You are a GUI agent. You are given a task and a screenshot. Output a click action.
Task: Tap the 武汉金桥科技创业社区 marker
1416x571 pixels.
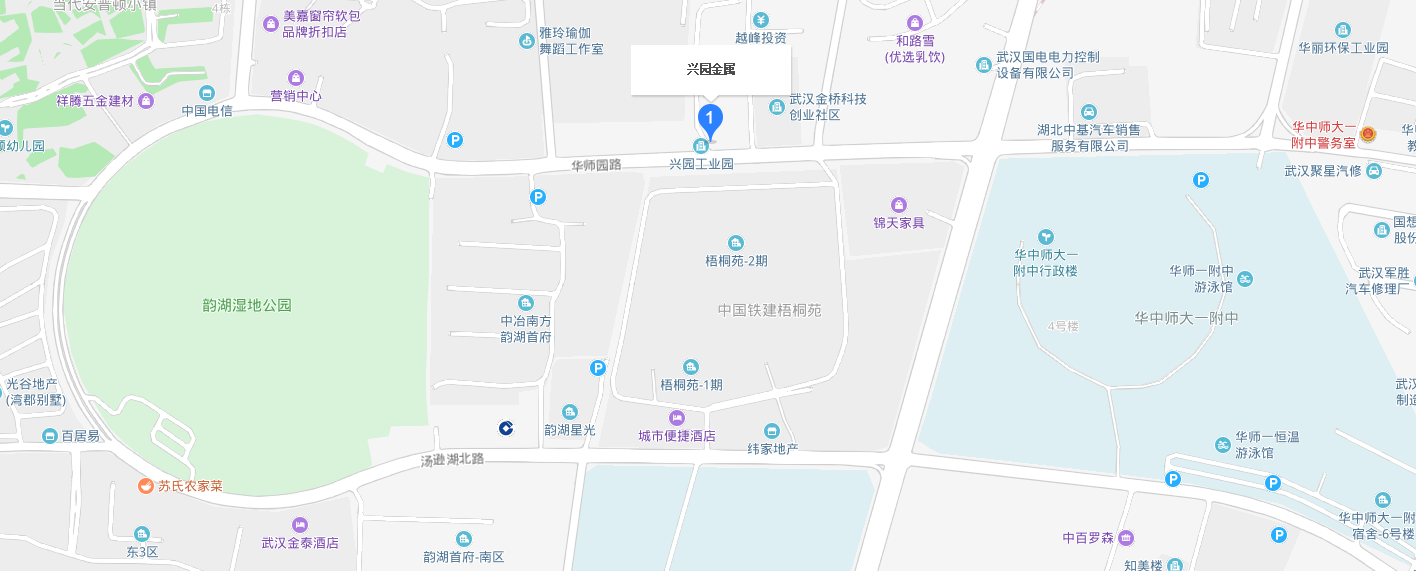(777, 107)
